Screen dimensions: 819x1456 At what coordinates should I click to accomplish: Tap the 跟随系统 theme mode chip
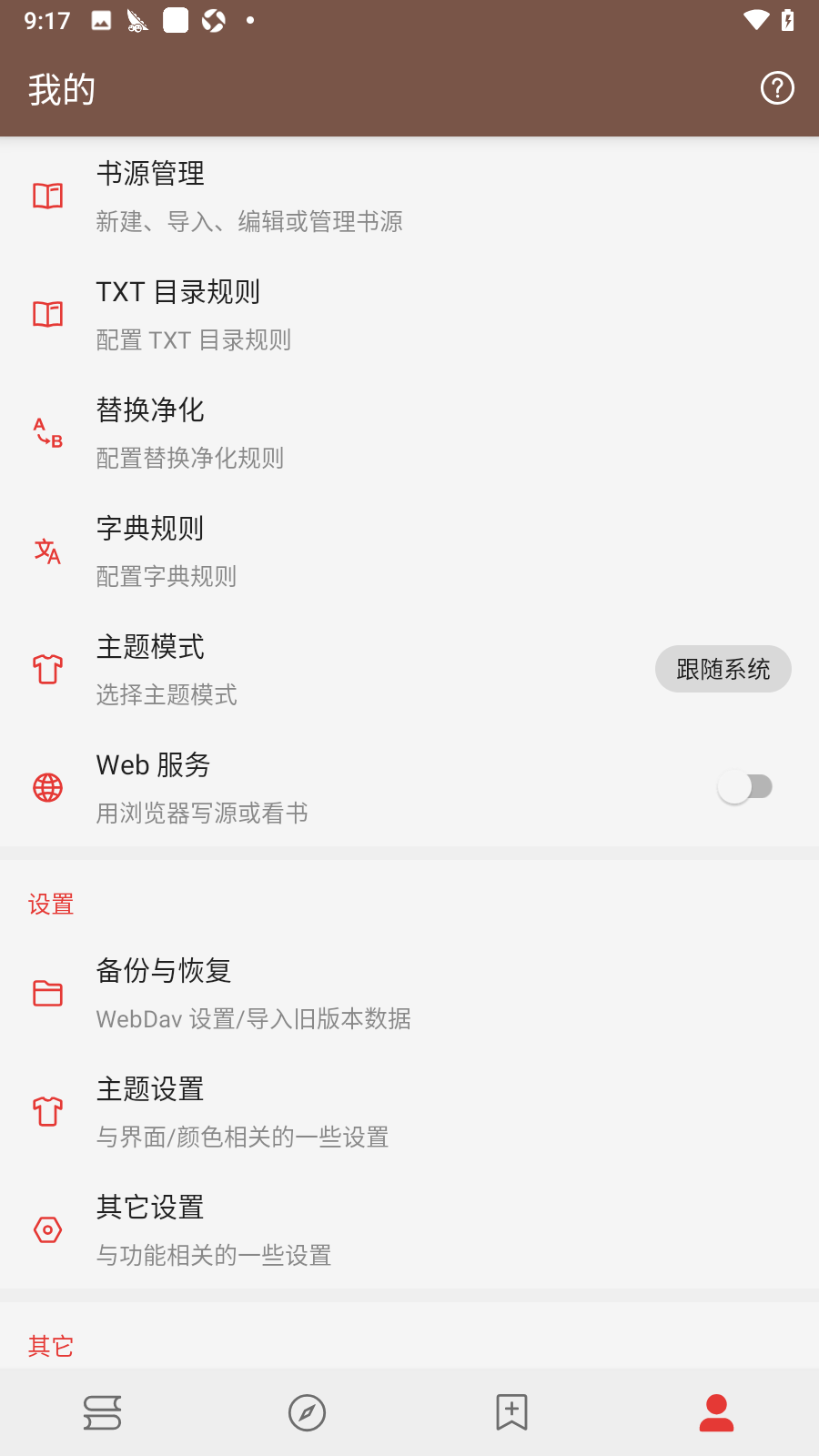point(723,670)
